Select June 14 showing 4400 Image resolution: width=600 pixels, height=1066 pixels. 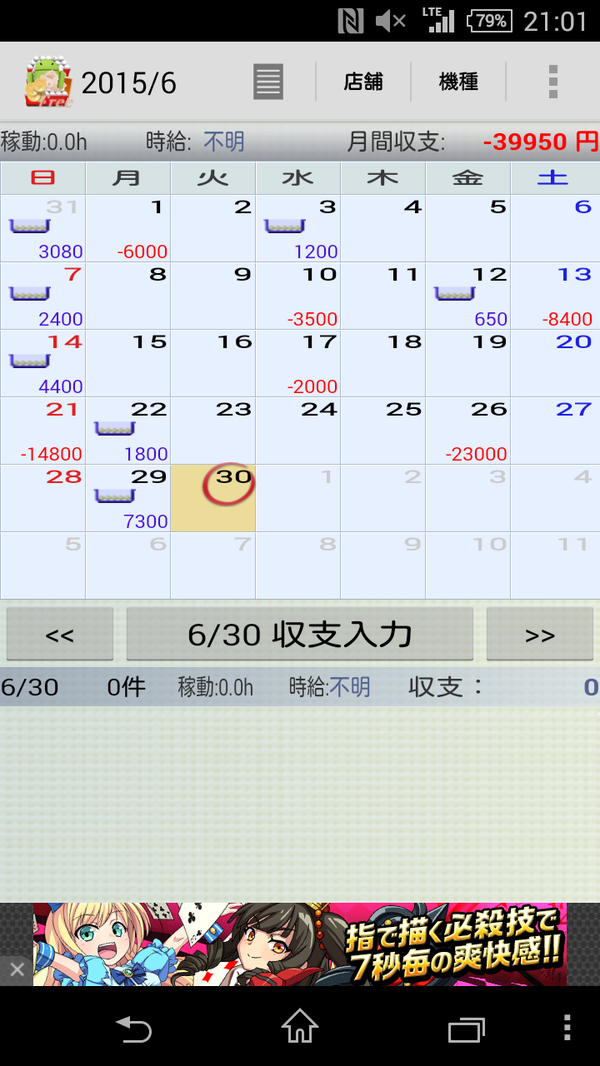pos(43,363)
